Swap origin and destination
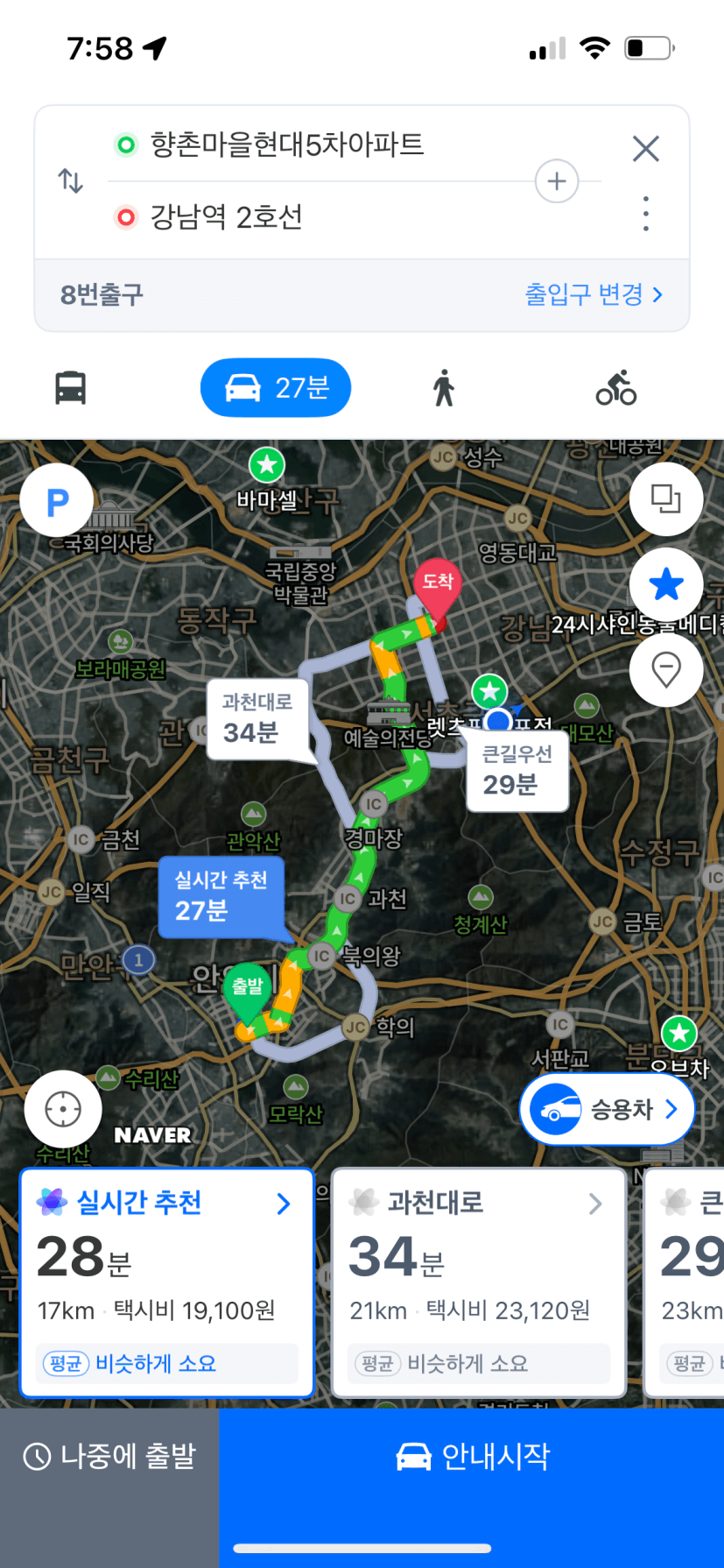The height and width of the screenshot is (1568, 724). point(71,181)
